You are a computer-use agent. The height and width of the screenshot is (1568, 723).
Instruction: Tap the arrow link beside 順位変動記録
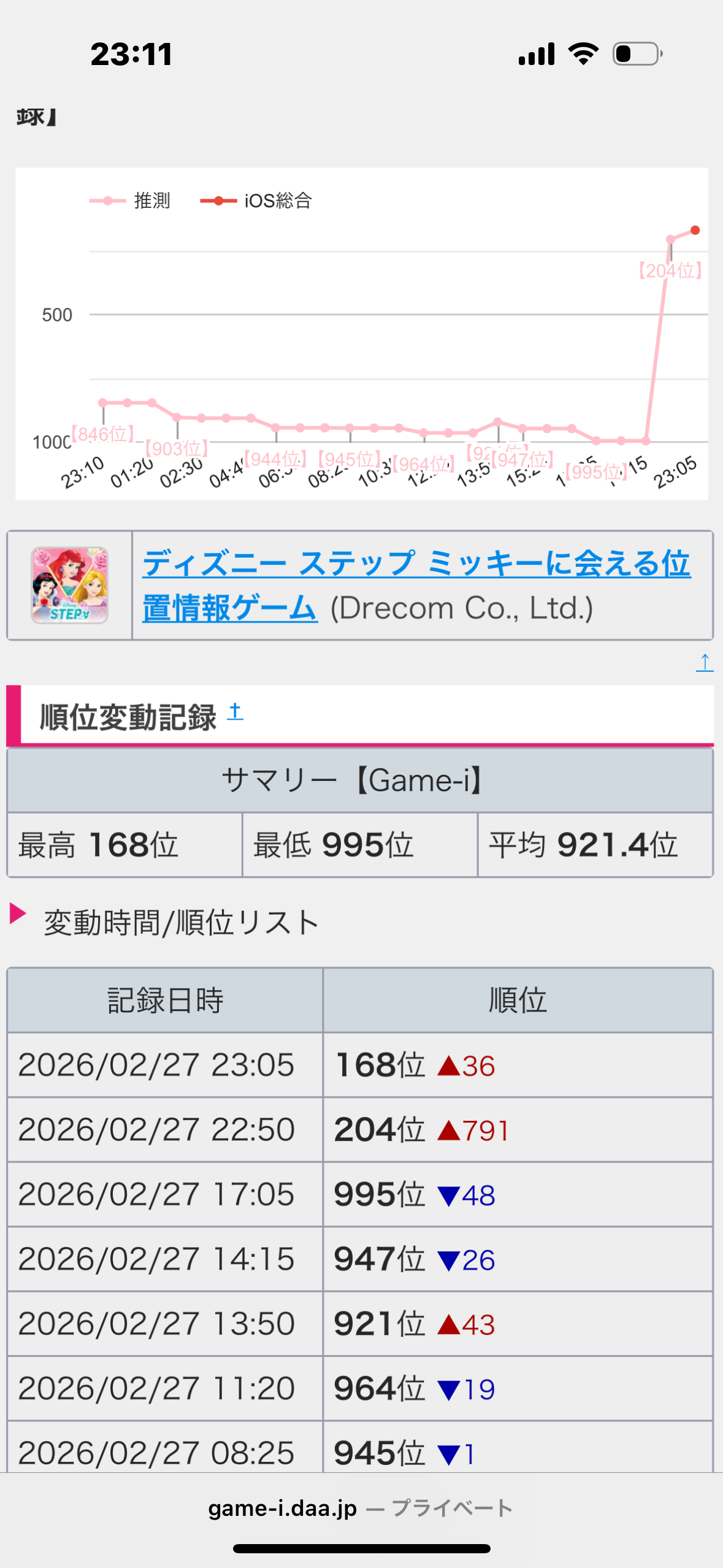[235, 712]
